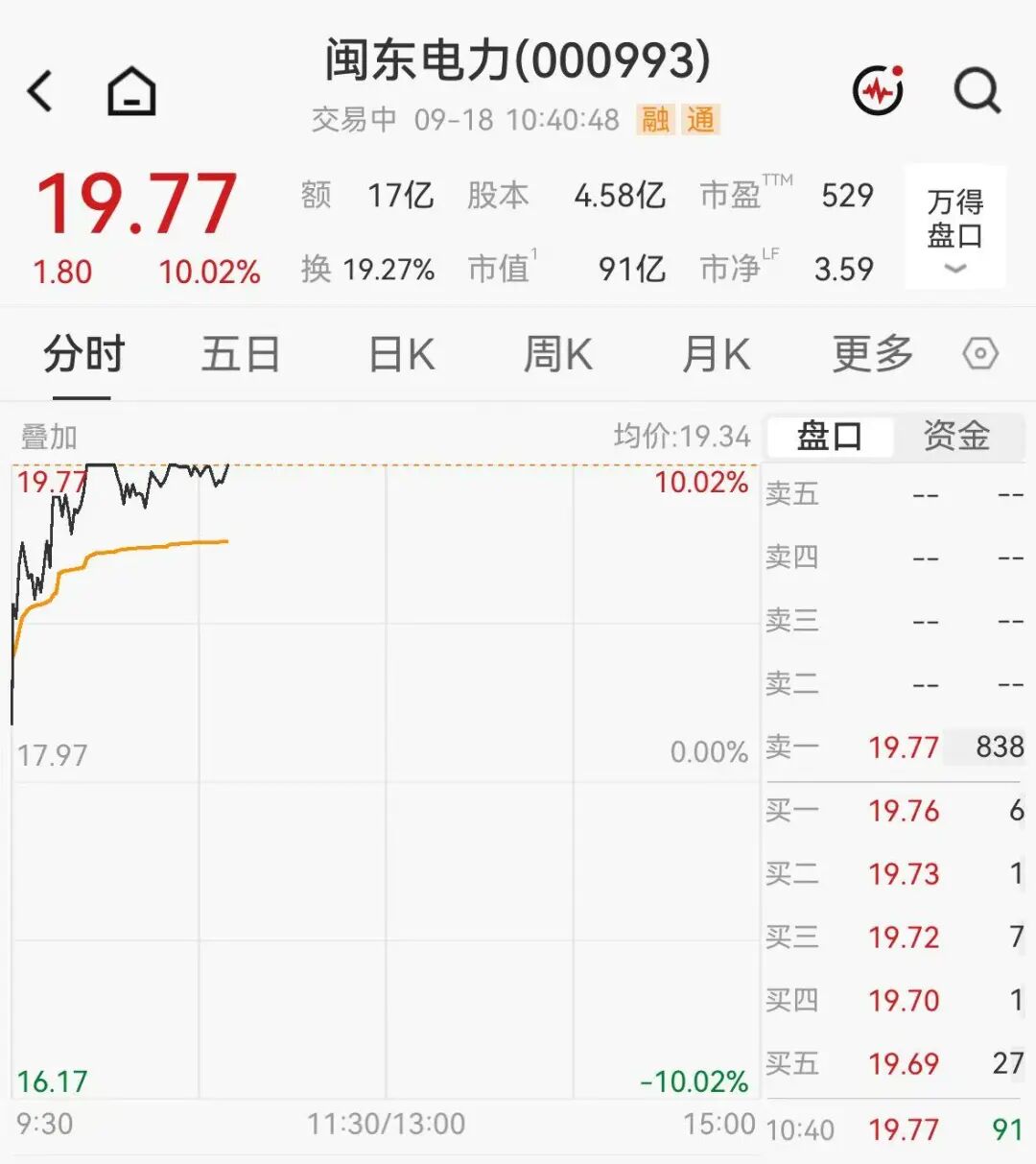Tap 叠加 to overlay another index
This screenshot has width=1036, height=1164.
[x=49, y=438]
